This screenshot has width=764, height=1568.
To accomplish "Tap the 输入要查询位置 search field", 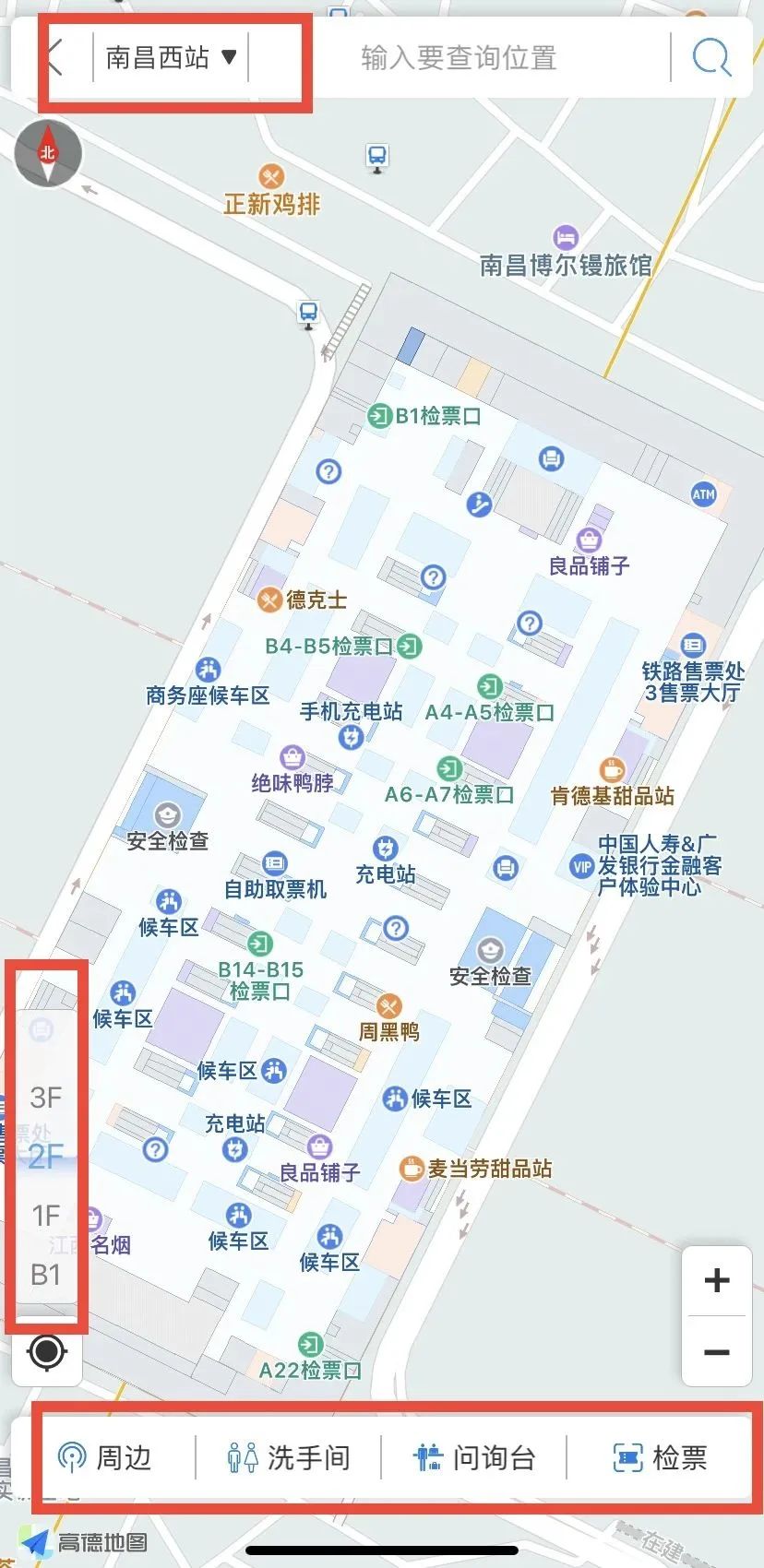I will 457,57.
